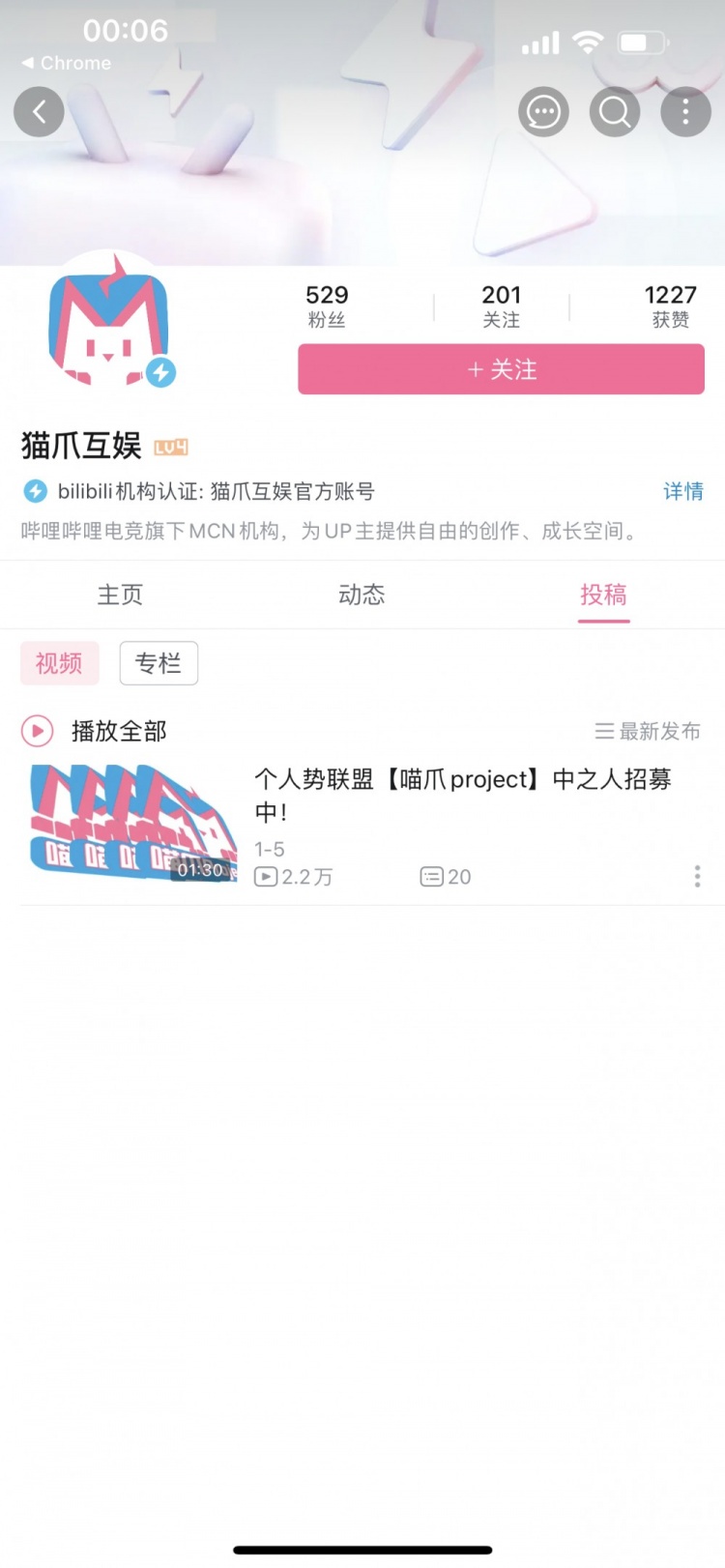Select the 视频 filter chip

click(x=59, y=663)
